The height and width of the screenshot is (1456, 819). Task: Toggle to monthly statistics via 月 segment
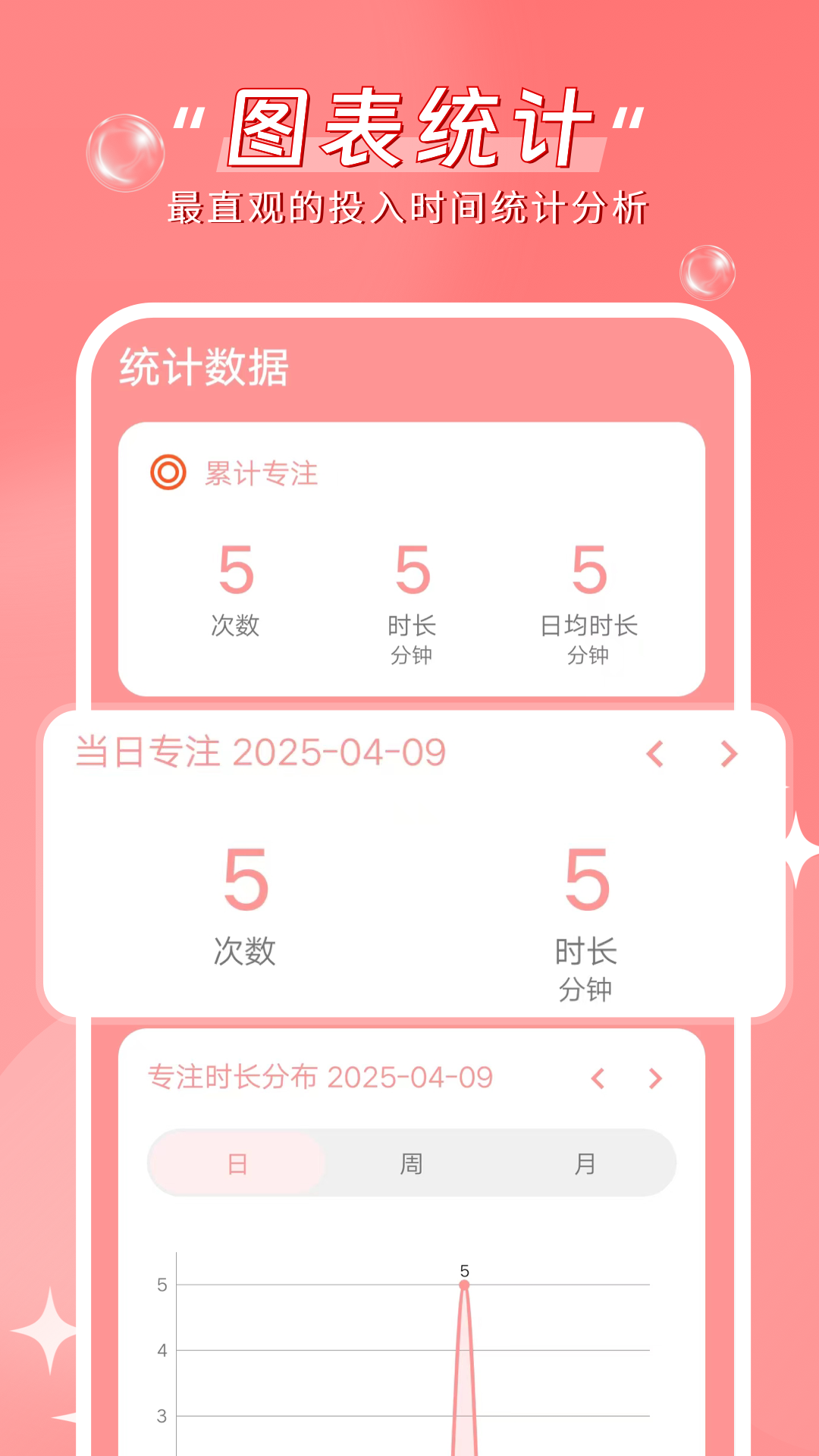pyautogui.click(x=585, y=1163)
